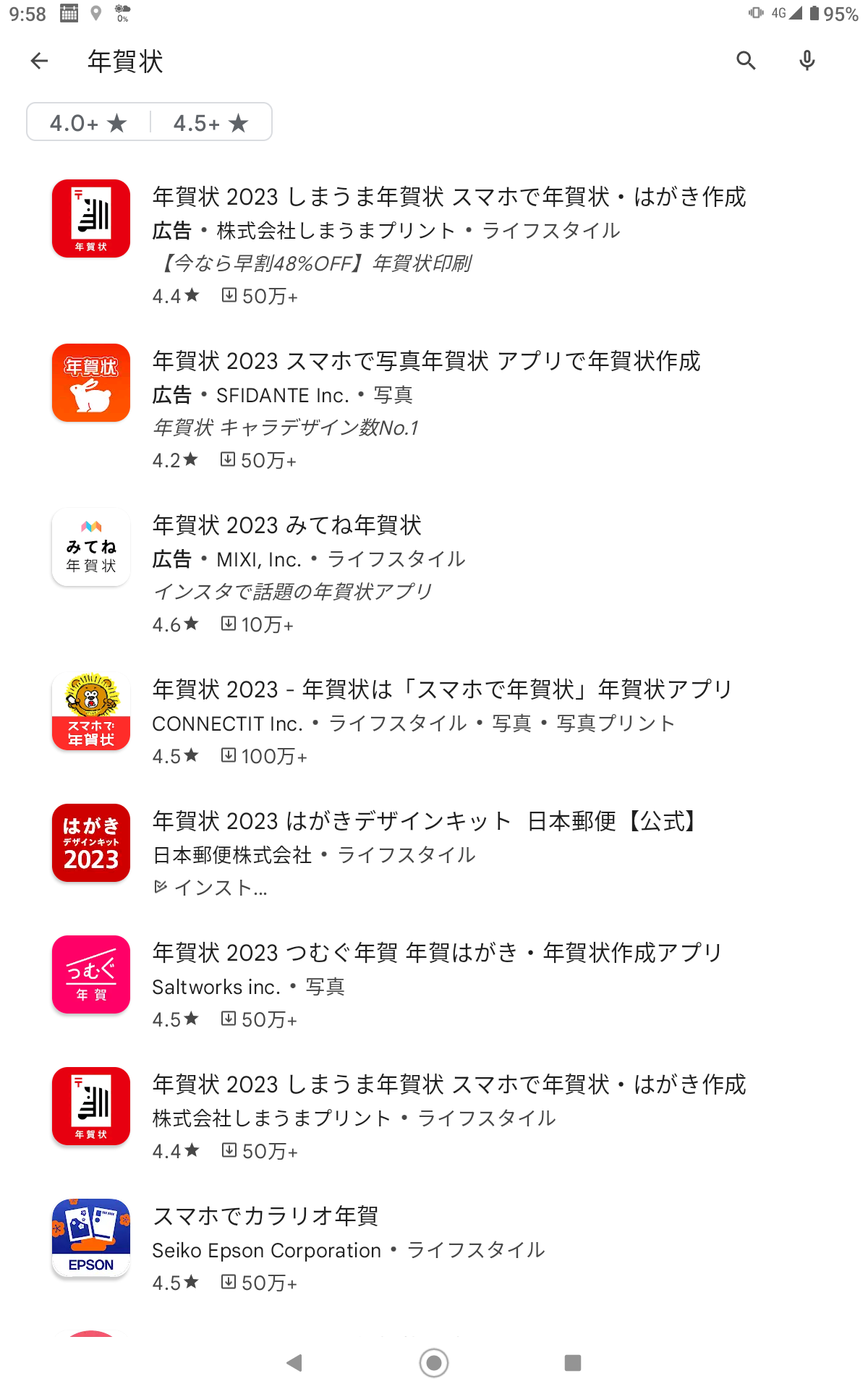Tap the system home button

pyautogui.click(x=434, y=1363)
